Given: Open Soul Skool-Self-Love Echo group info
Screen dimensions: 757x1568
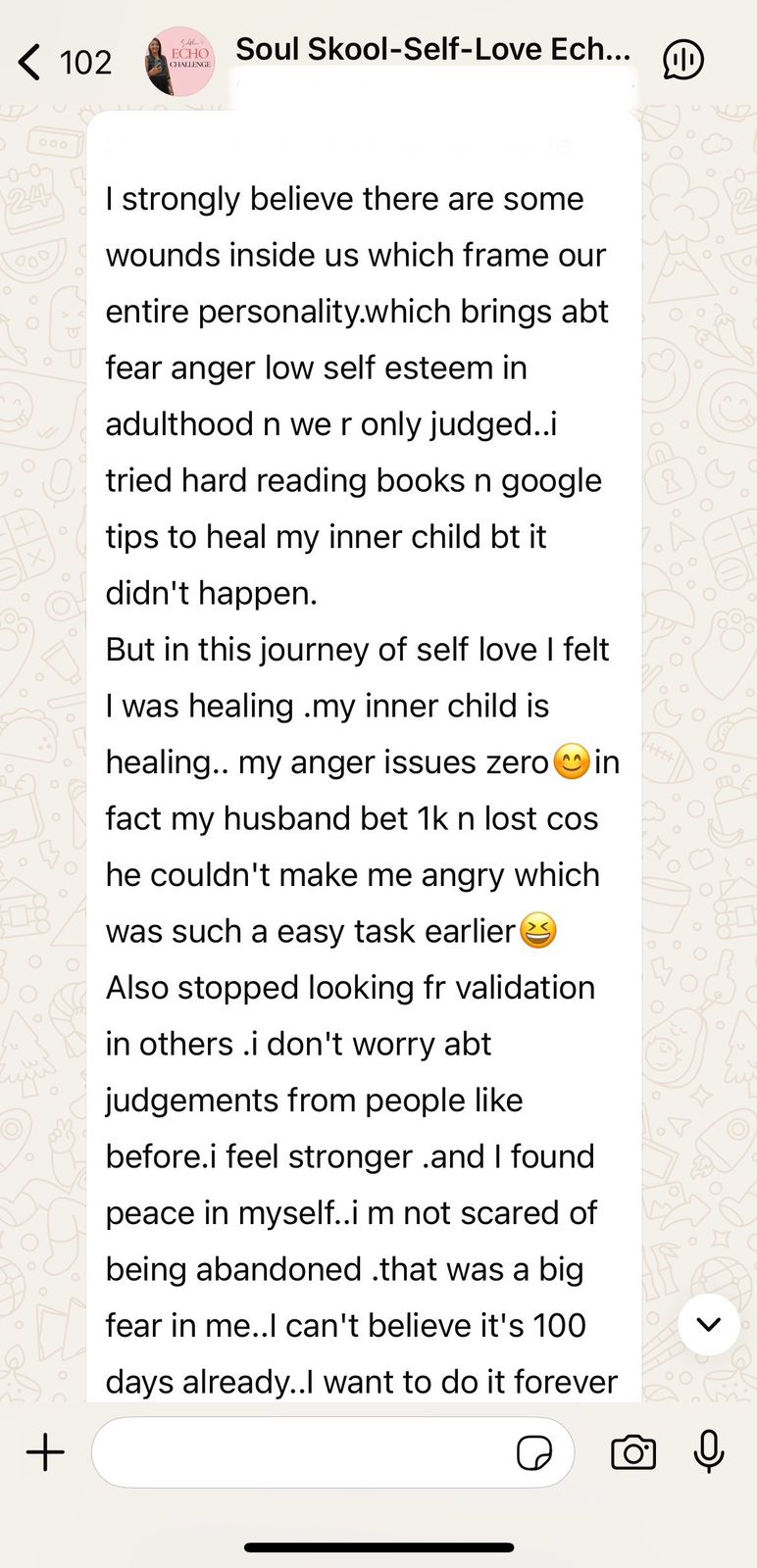Looking at the screenshot, I should (431, 49).
